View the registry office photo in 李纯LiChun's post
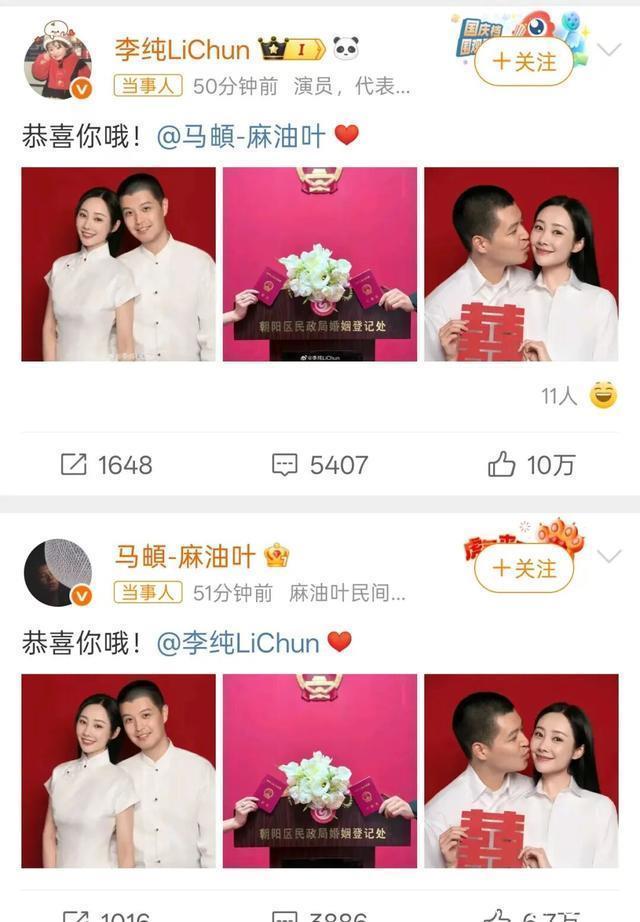Screen dimensions: 640x922 click(x=320, y=264)
